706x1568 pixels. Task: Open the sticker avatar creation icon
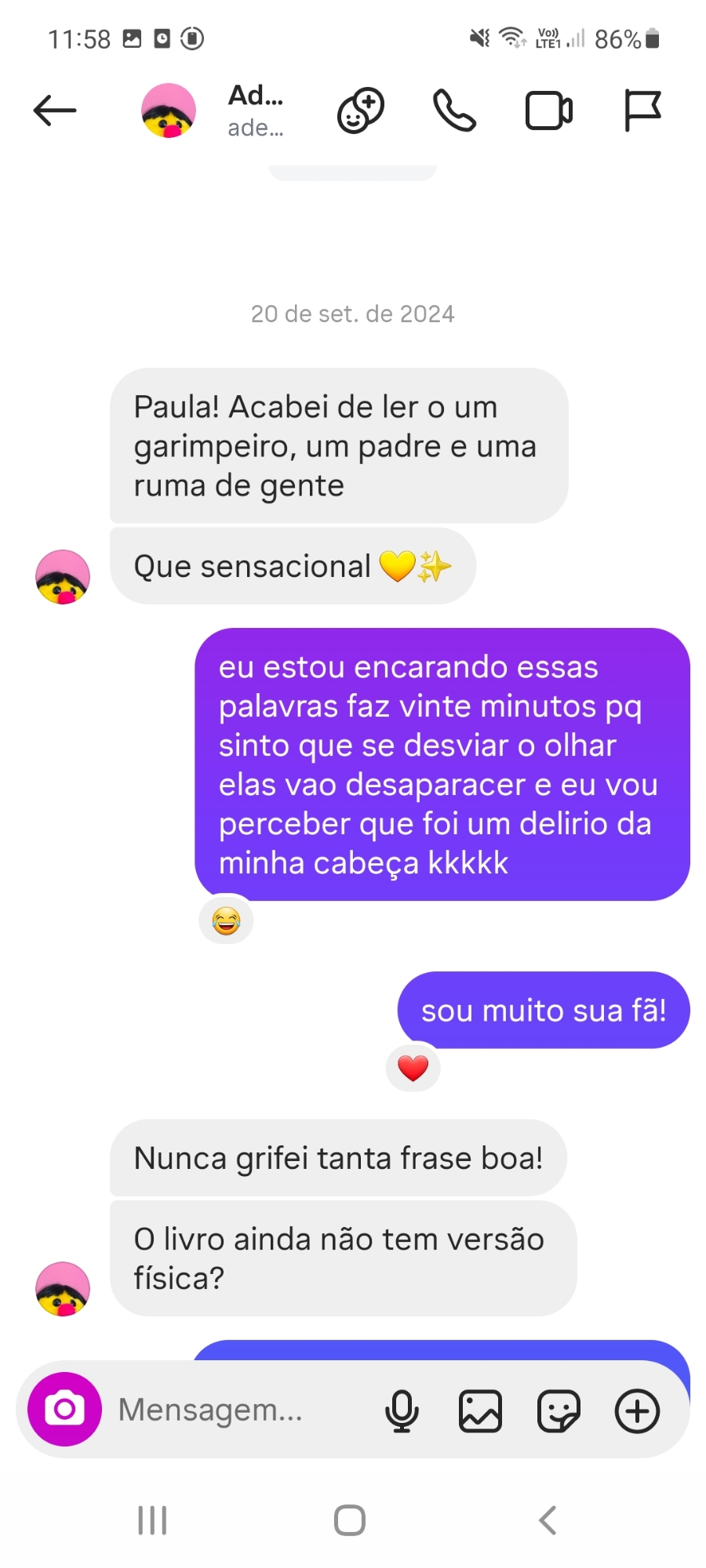pyautogui.click(x=360, y=111)
